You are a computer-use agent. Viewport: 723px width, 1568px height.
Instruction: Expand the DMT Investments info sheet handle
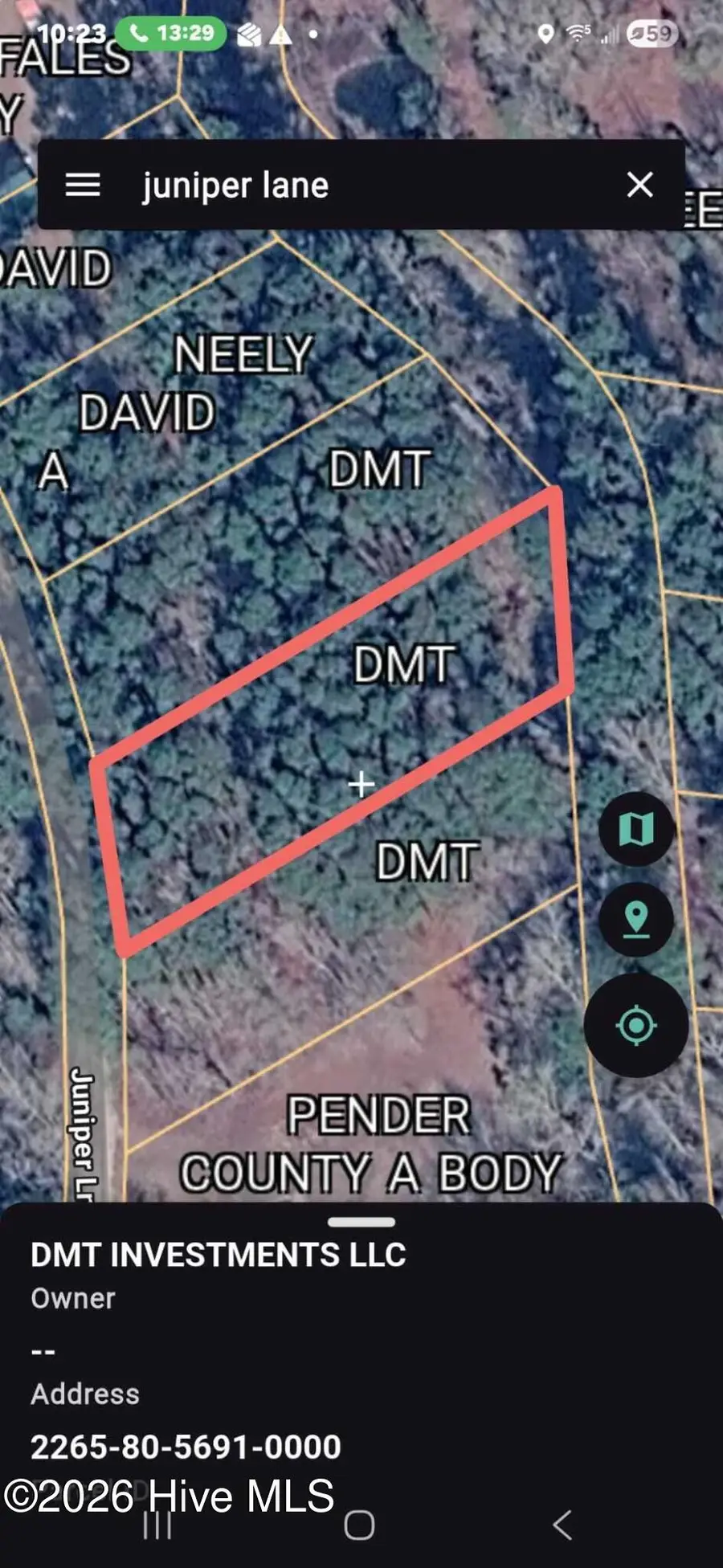[x=361, y=1223]
